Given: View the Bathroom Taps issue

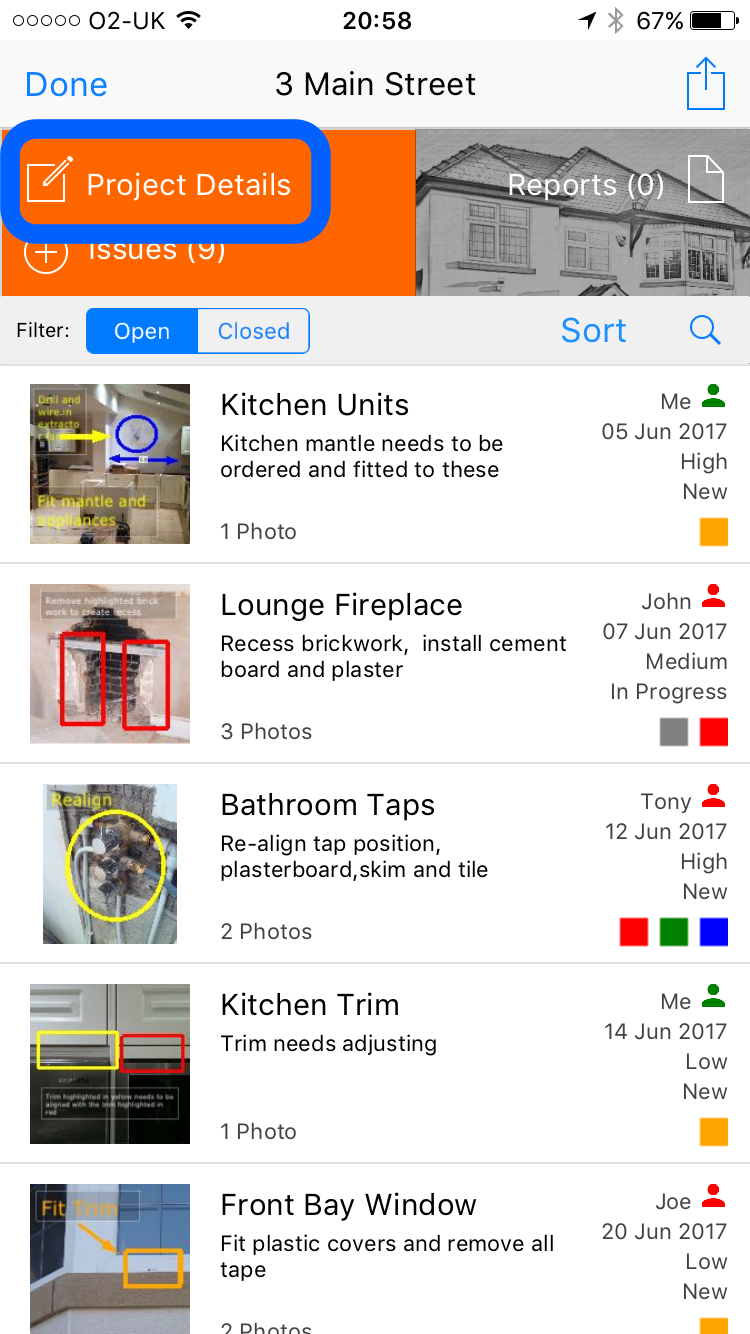Looking at the screenshot, I should (x=375, y=864).
